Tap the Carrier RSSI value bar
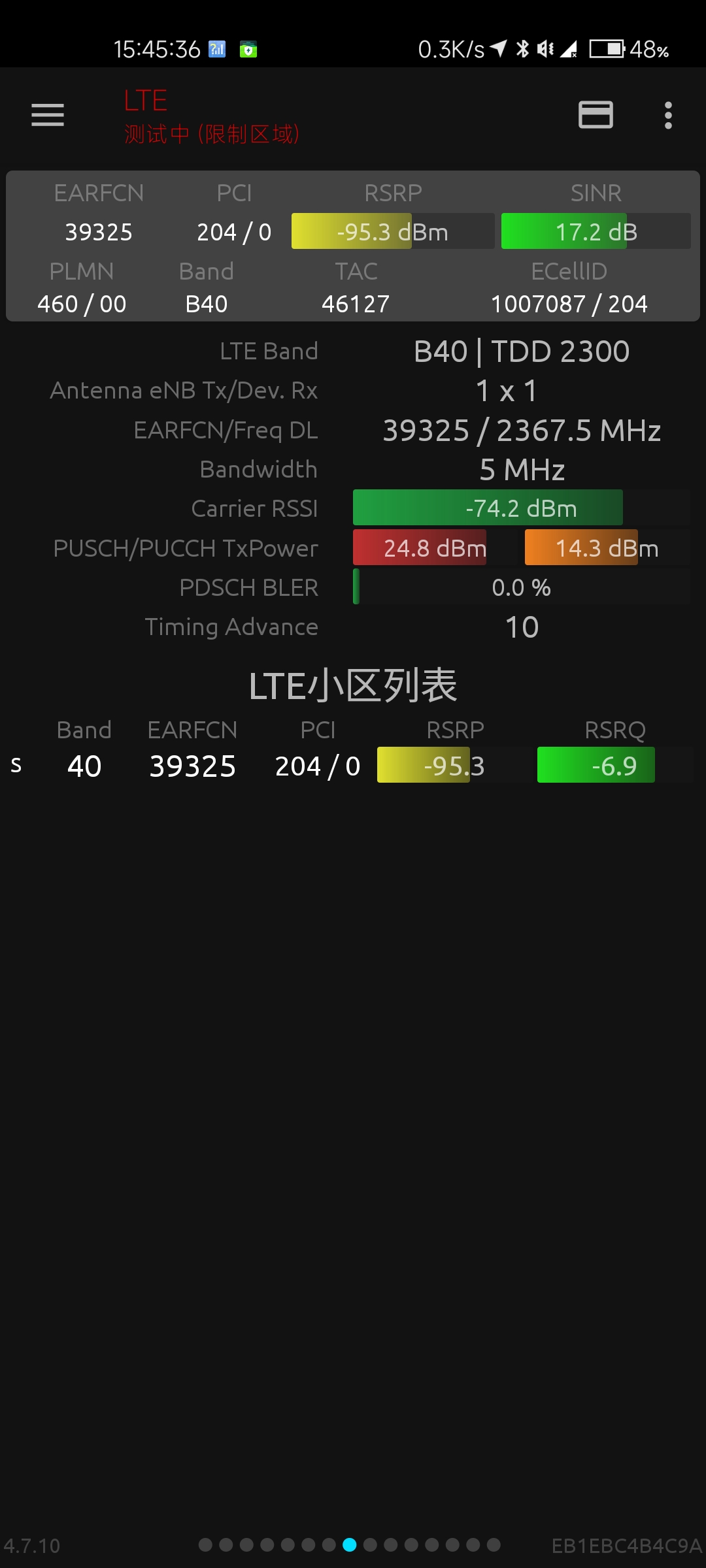Viewport: 706px width, 1568px height. point(487,508)
